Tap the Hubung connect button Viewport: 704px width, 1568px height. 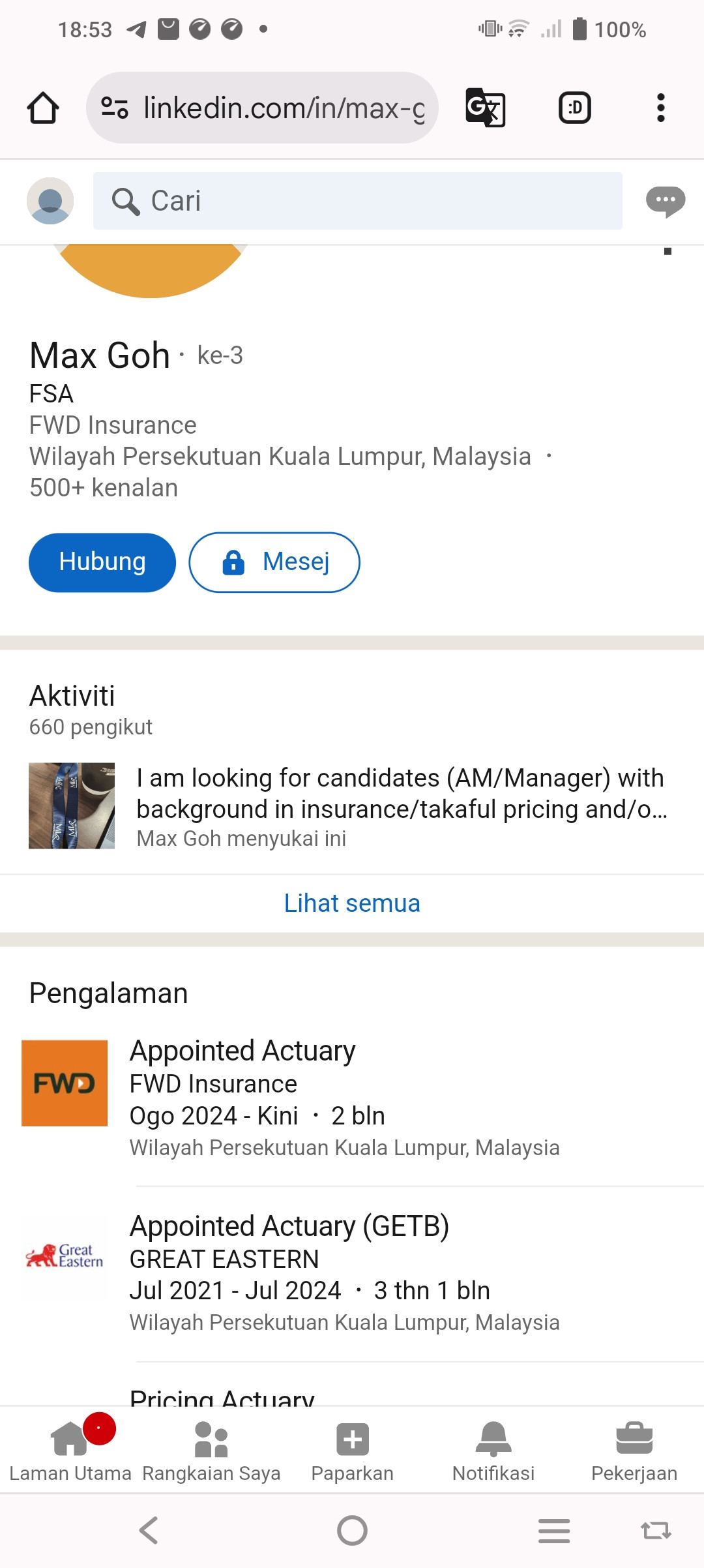point(102,562)
